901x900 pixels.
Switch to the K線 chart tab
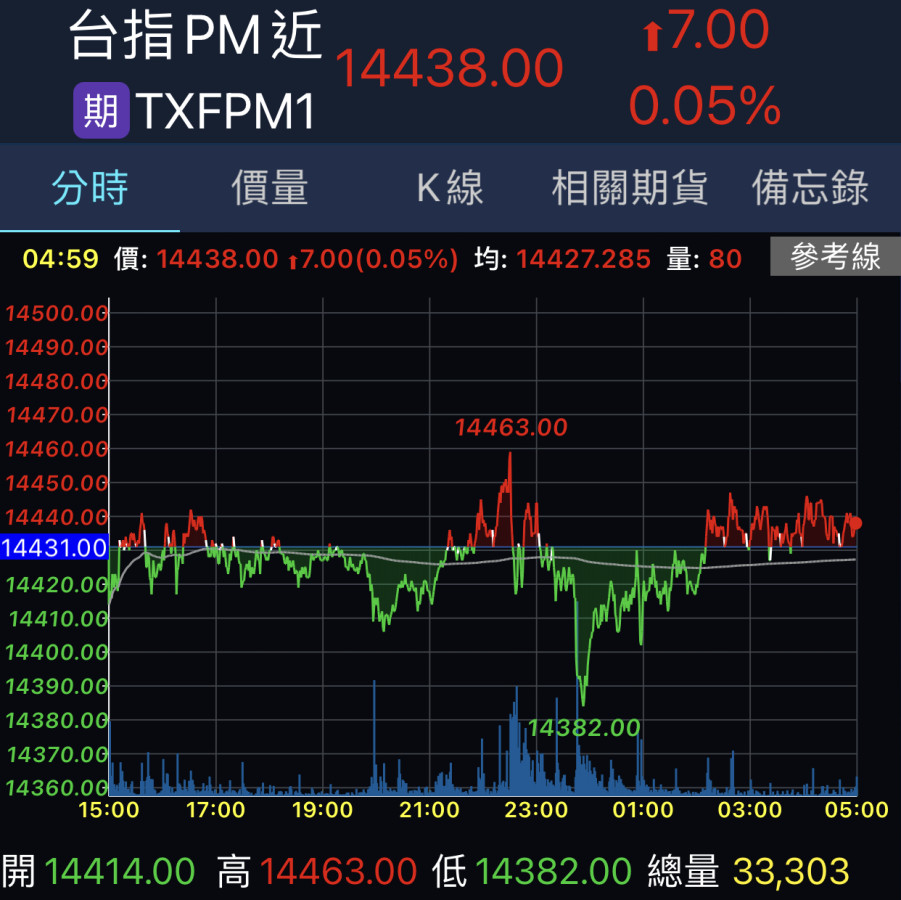(x=450, y=188)
